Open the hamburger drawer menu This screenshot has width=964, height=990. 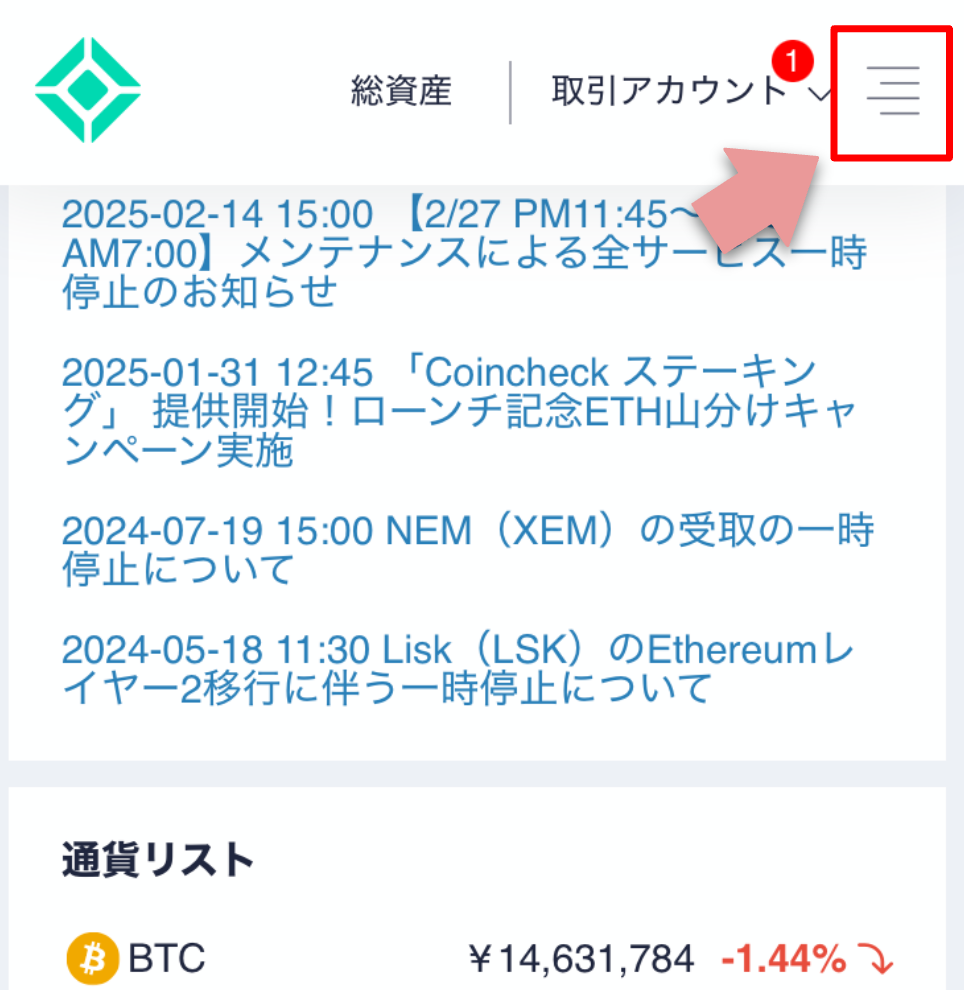892,92
